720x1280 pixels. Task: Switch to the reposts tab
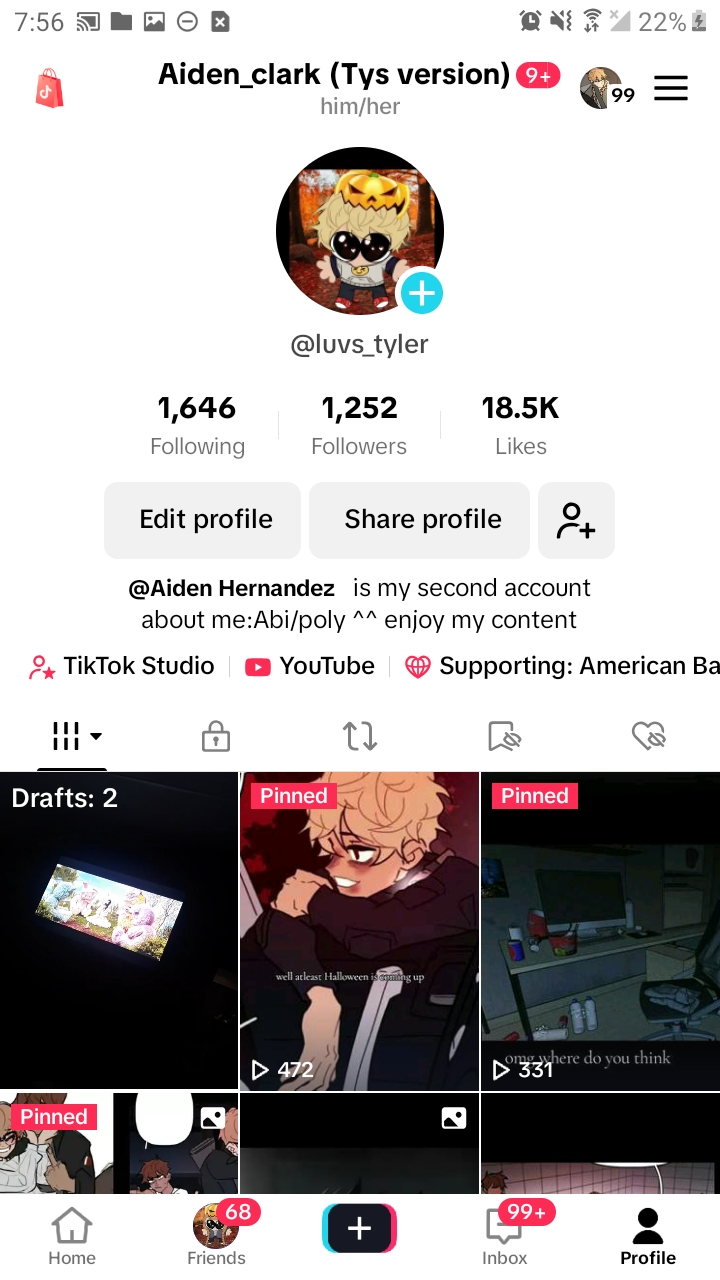point(360,738)
